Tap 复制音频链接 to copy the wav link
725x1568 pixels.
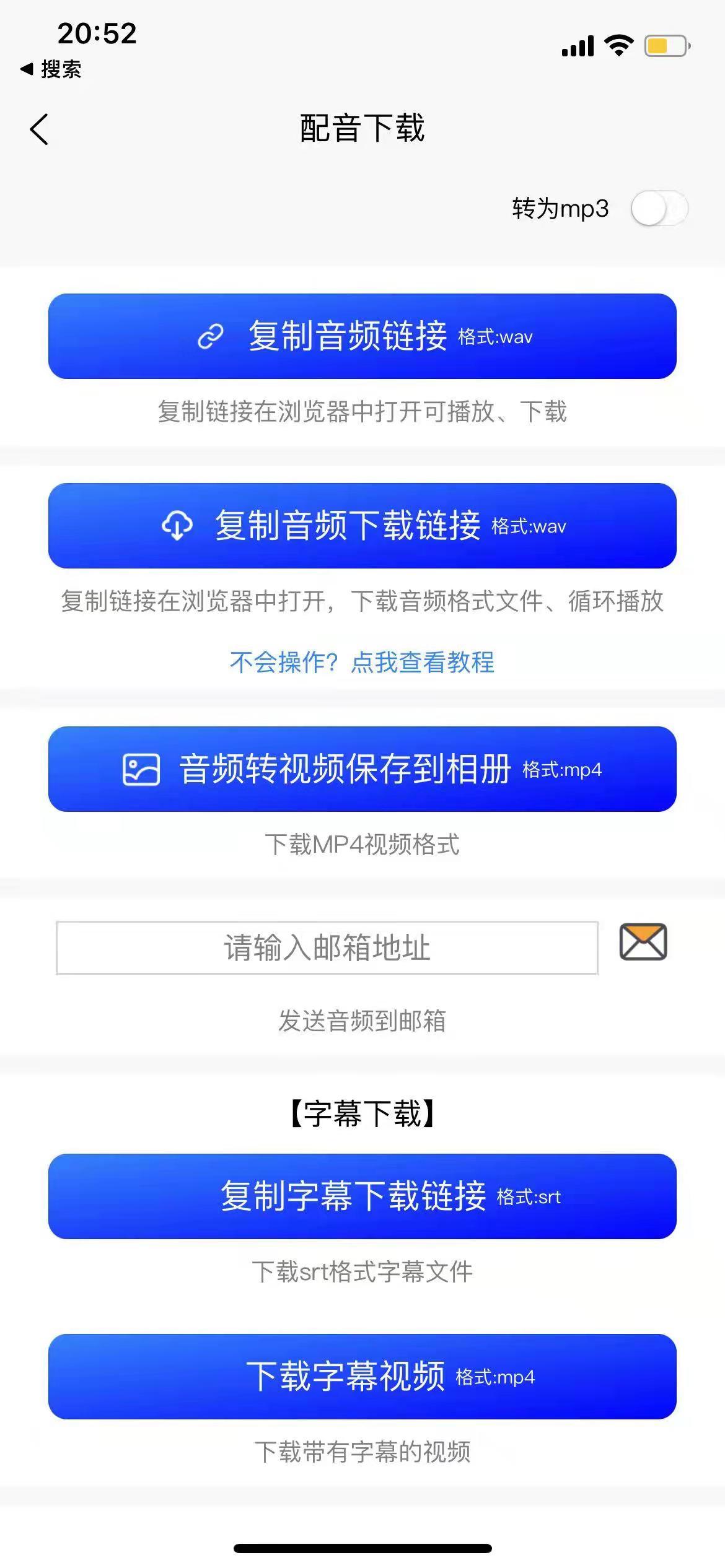click(362, 337)
